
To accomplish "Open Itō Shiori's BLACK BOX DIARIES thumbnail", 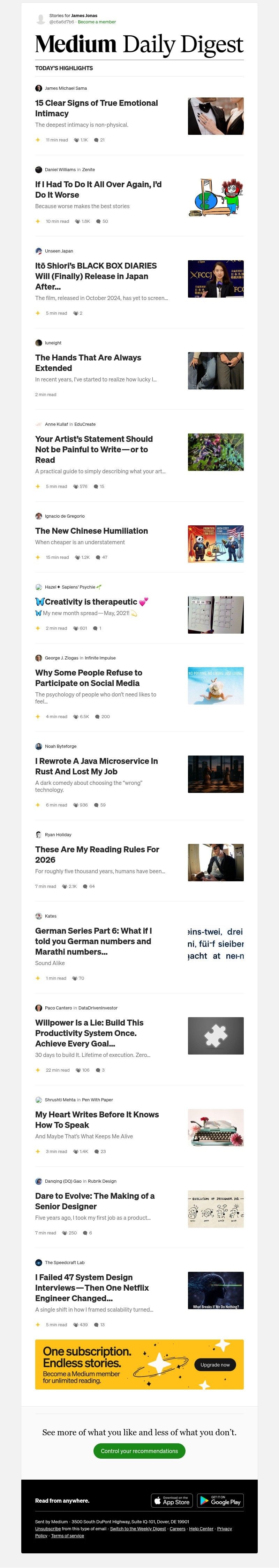I will (x=215, y=279).
